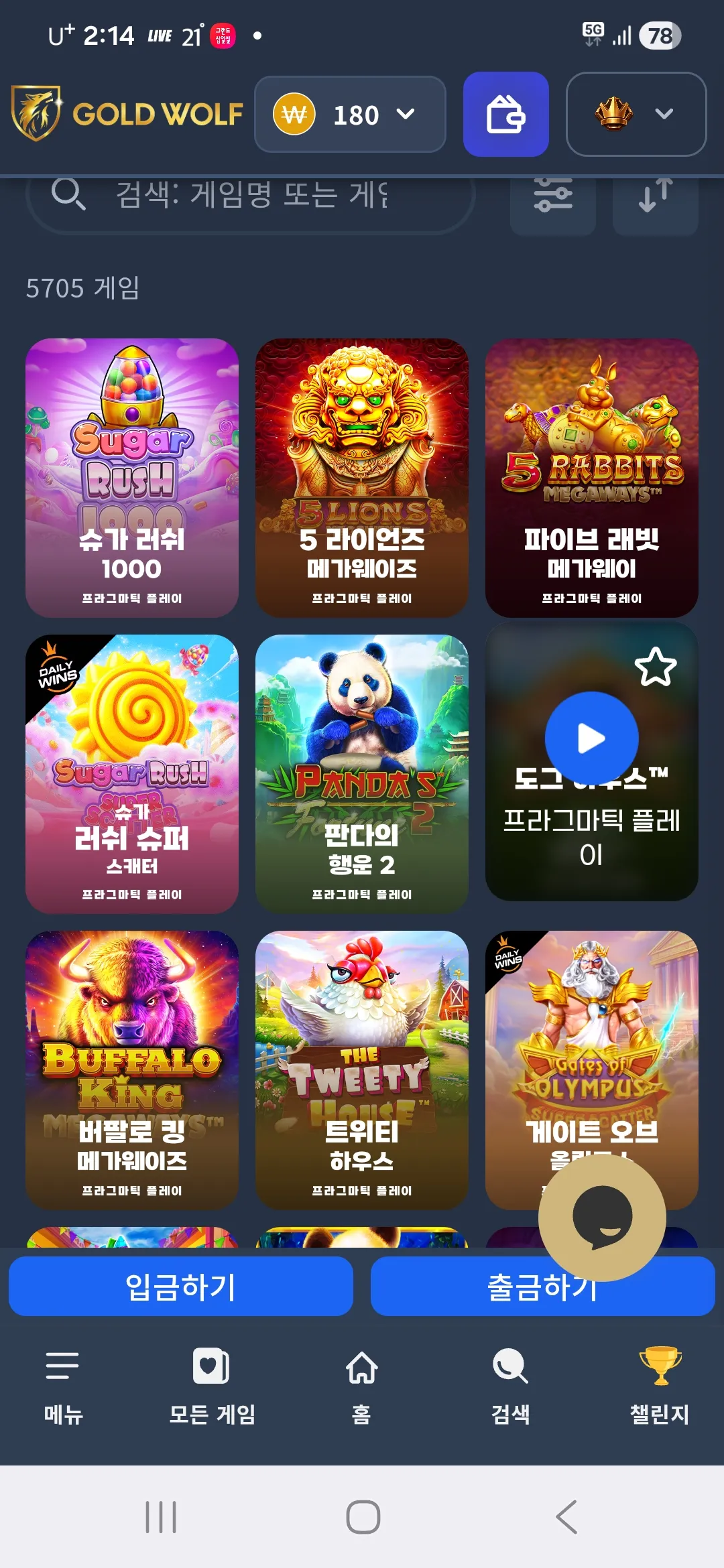This screenshot has height=1568, width=724.
Task: Tap the game search field
Action: [251, 197]
